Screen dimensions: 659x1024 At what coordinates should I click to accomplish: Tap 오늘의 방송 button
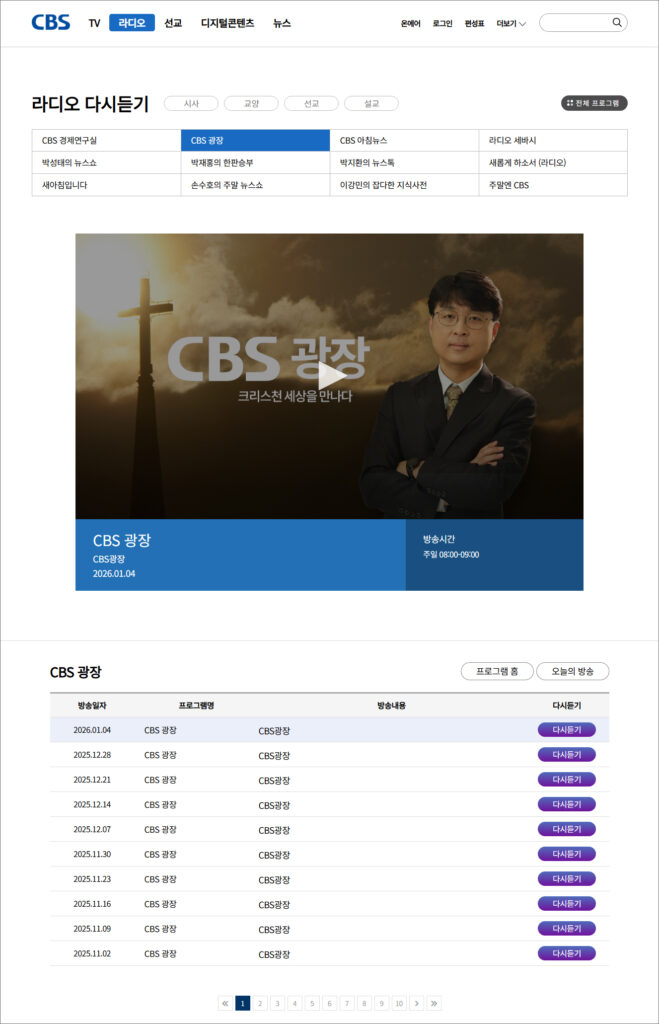coord(572,671)
